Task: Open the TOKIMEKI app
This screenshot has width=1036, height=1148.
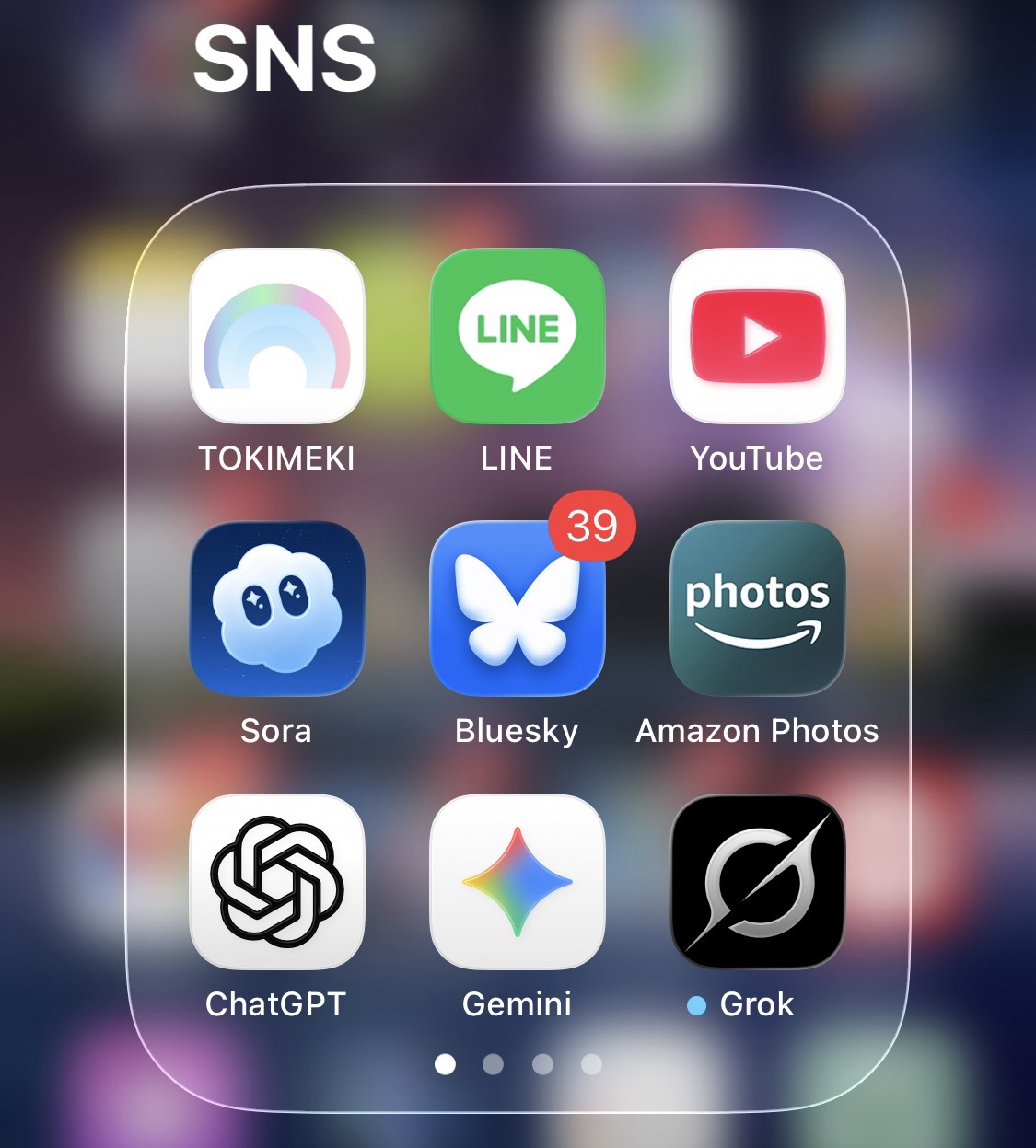Action: pyautogui.click(x=276, y=336)
